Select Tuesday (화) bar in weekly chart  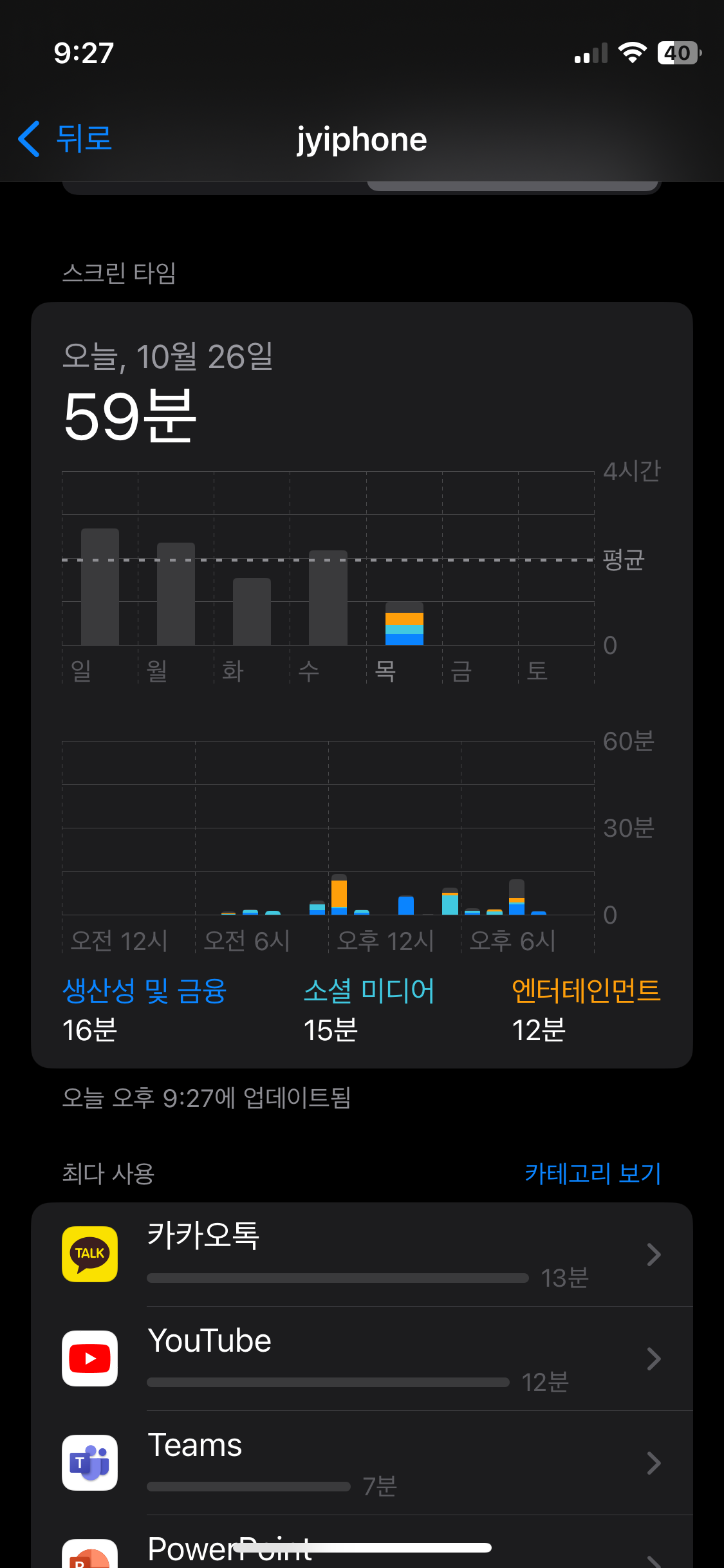click(x=252, y=611)
